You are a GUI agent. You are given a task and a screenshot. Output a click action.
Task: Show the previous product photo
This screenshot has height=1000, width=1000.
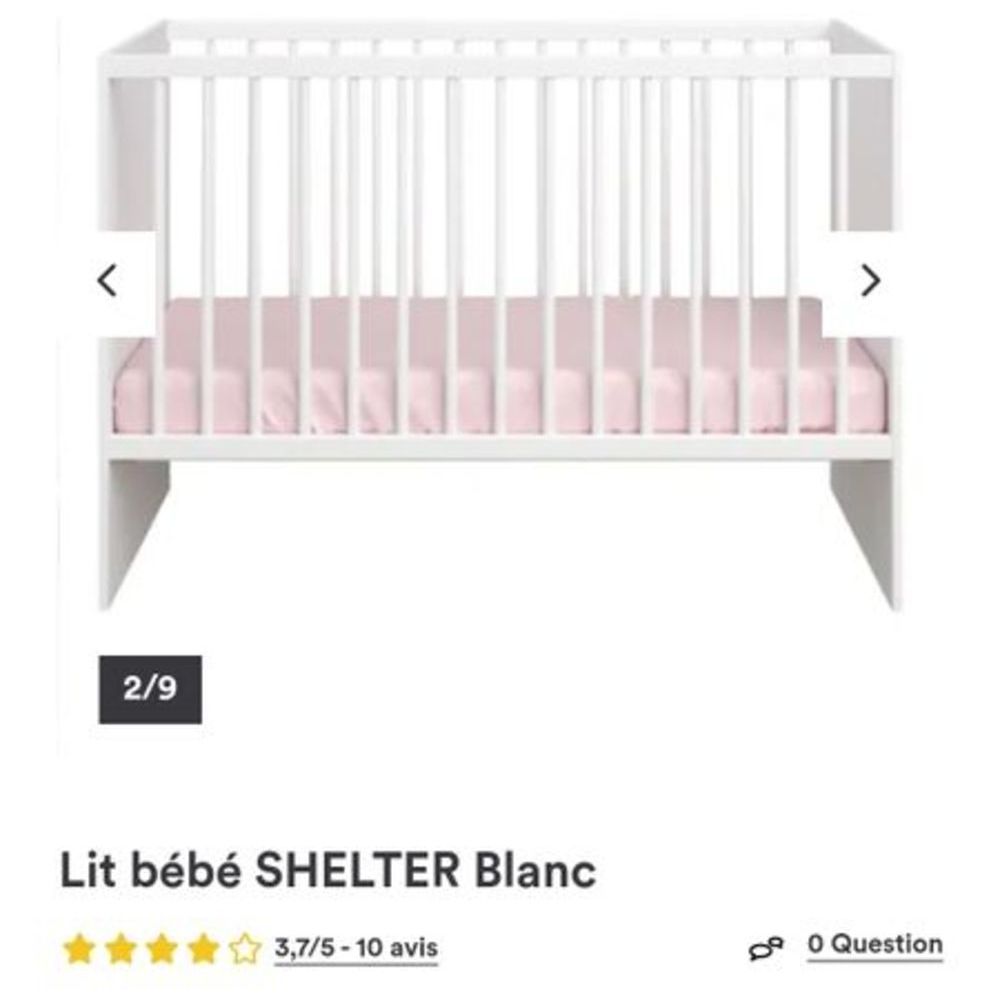(x=108, y=281)
